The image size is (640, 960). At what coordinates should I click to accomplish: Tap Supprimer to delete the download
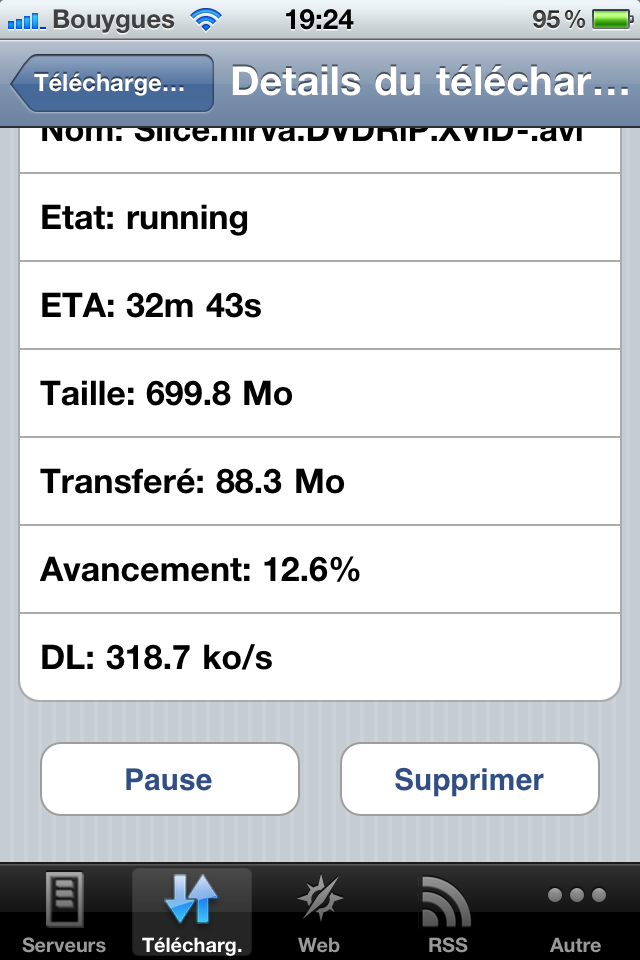(x=469, y=779)
